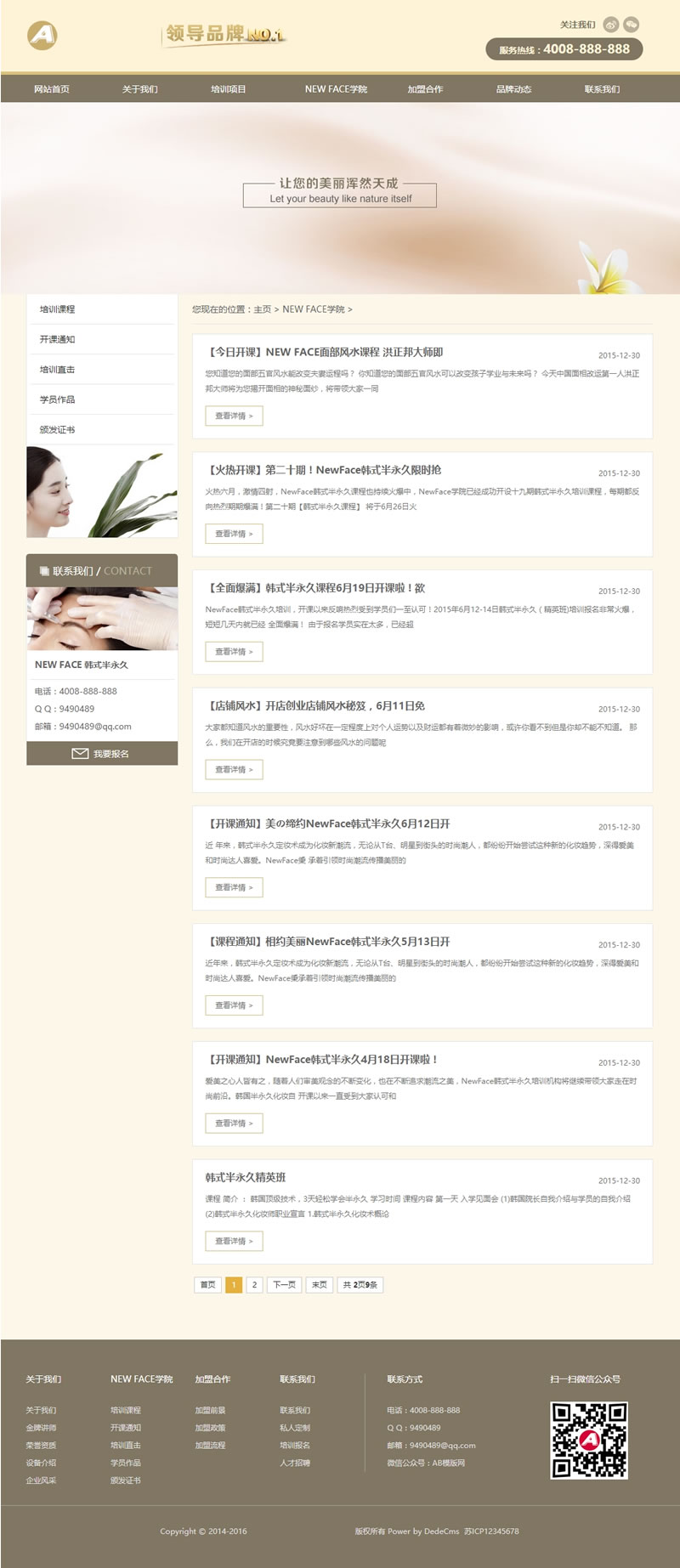
Task: Open the Weibo follow icon
Action: coord(610,25)
